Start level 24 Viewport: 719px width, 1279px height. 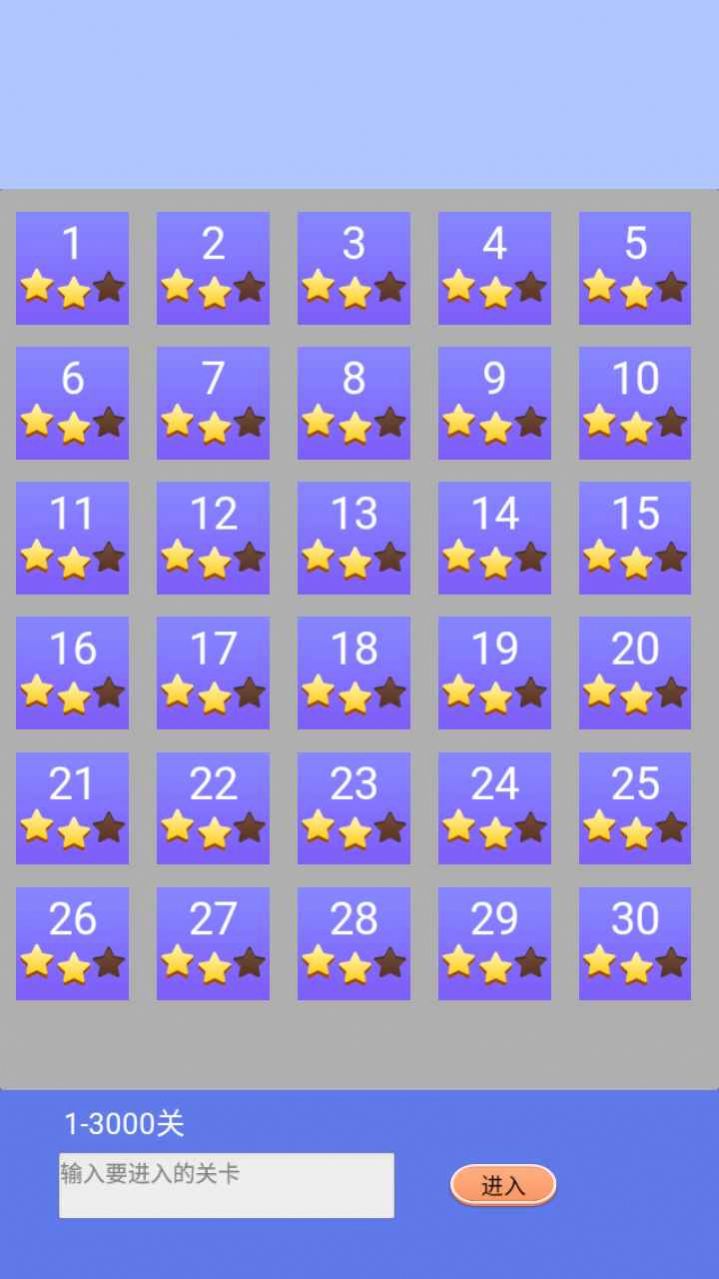pyautogui.click(x=494, y=808)
